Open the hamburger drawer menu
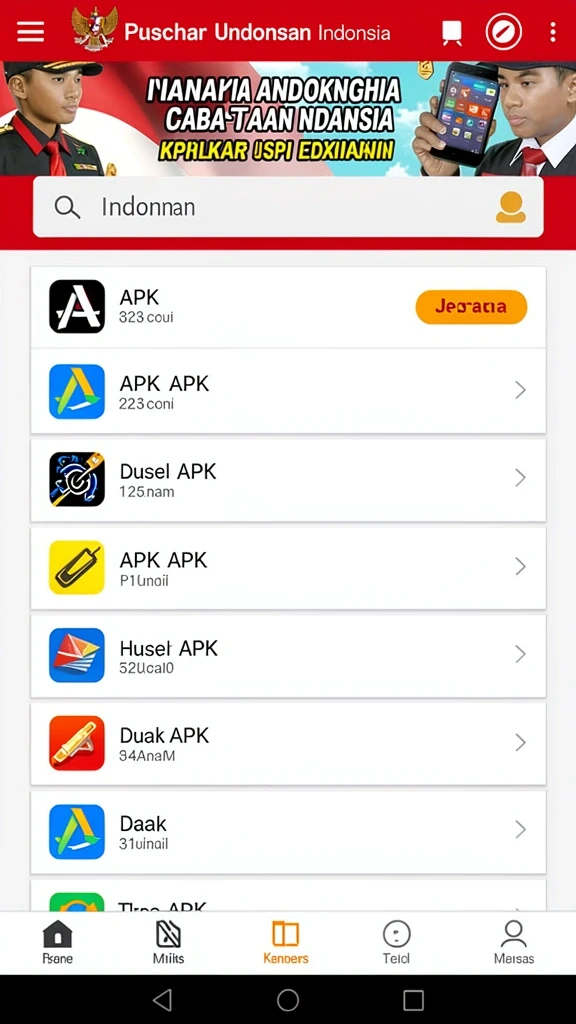The width and height of the screenshot is (576, 1024). pos(30,31)
